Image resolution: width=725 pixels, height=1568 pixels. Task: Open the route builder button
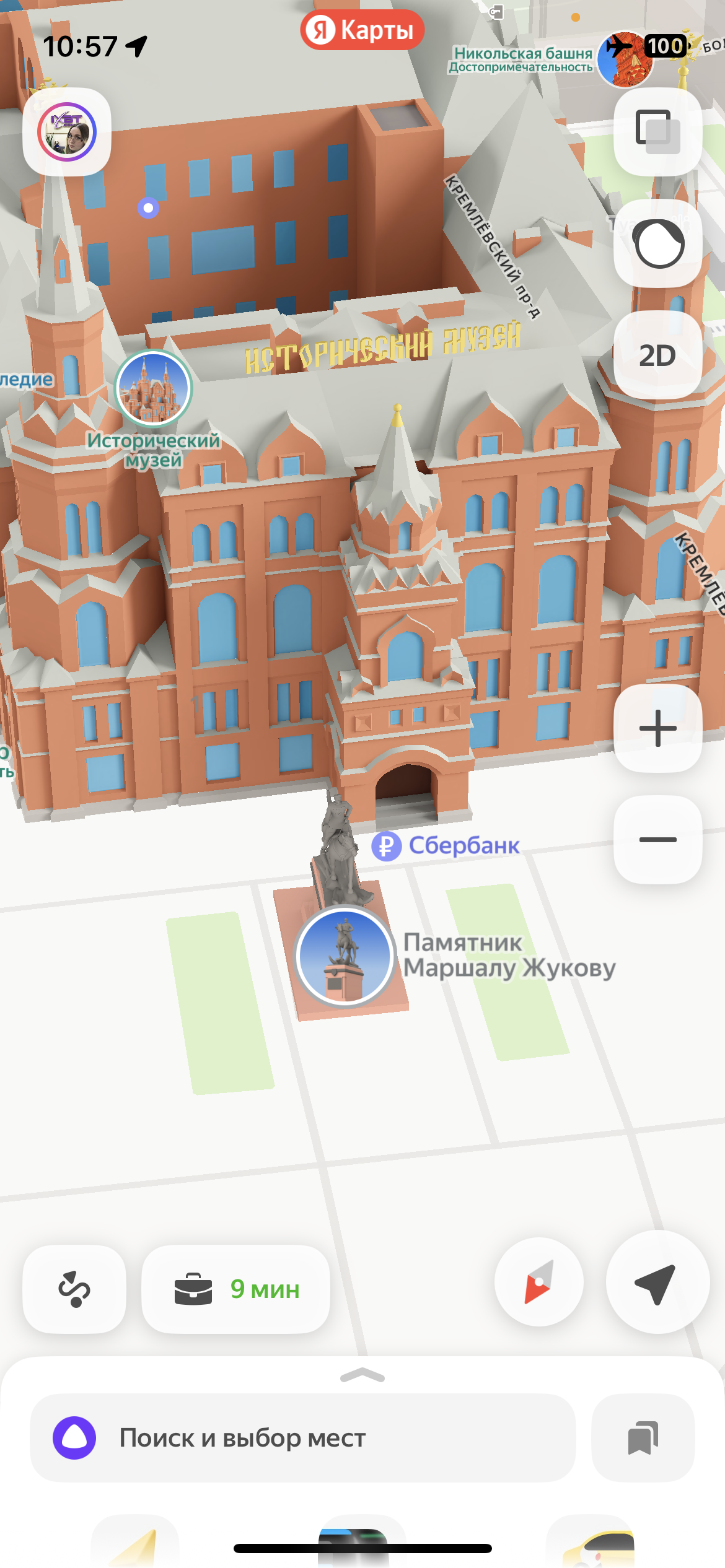point(74,1289)
